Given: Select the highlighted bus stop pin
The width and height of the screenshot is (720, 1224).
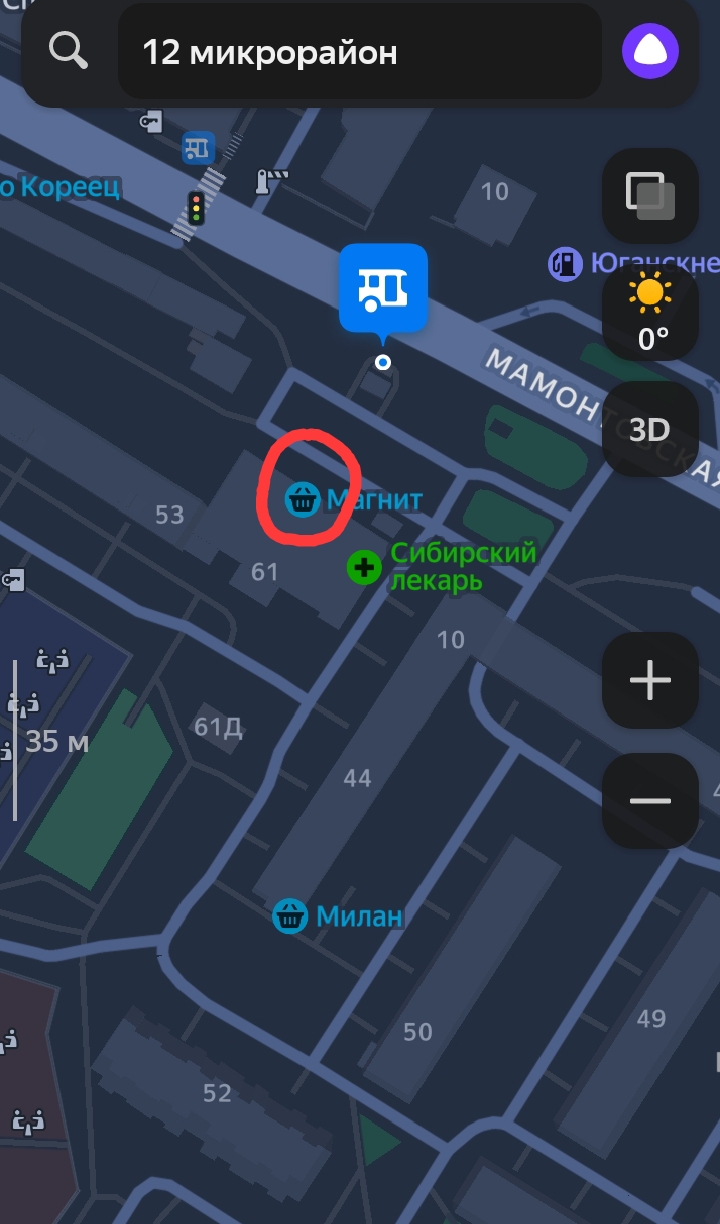Looking at the screenshot, I should (x=383, y=289).
